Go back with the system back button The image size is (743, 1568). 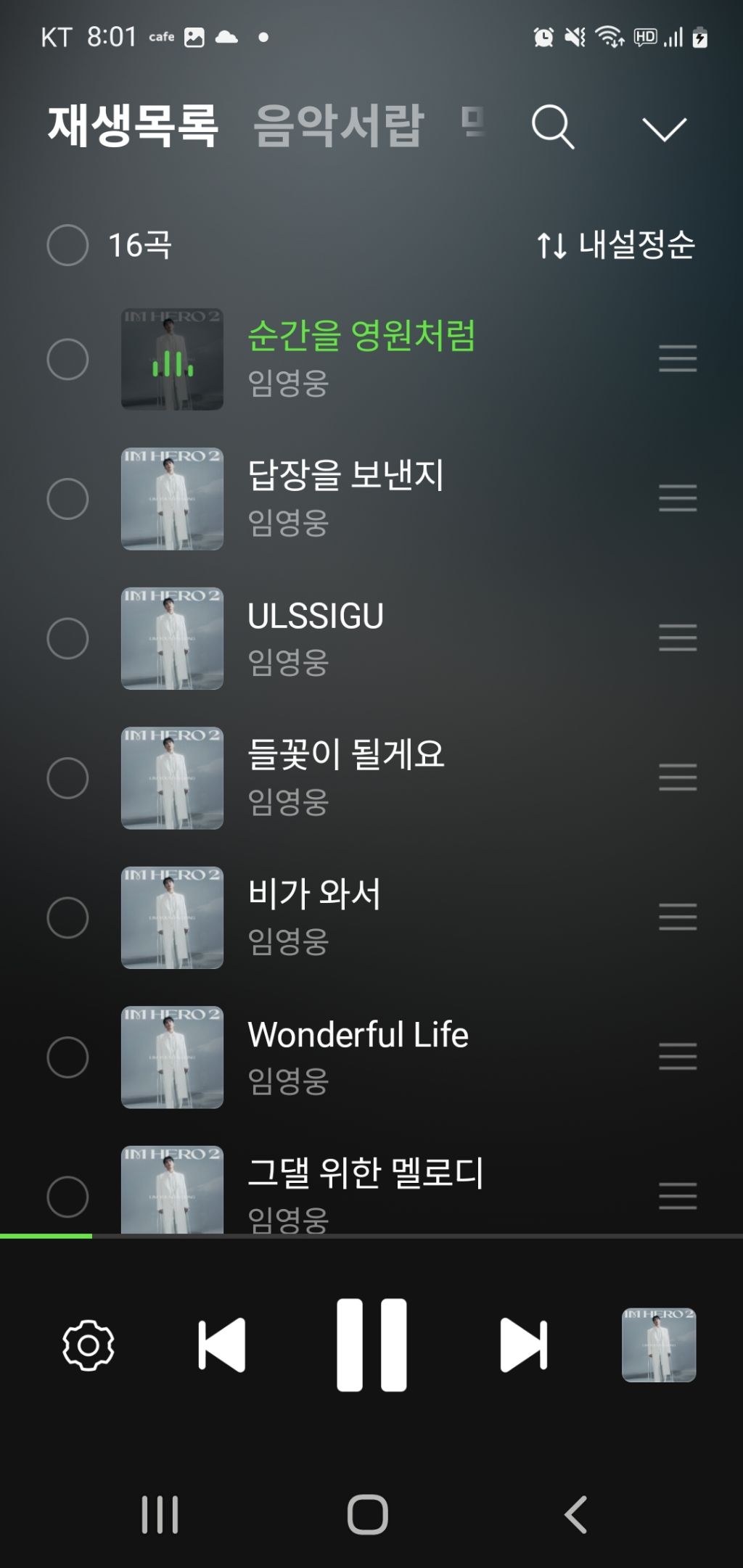click(576, 1515)
